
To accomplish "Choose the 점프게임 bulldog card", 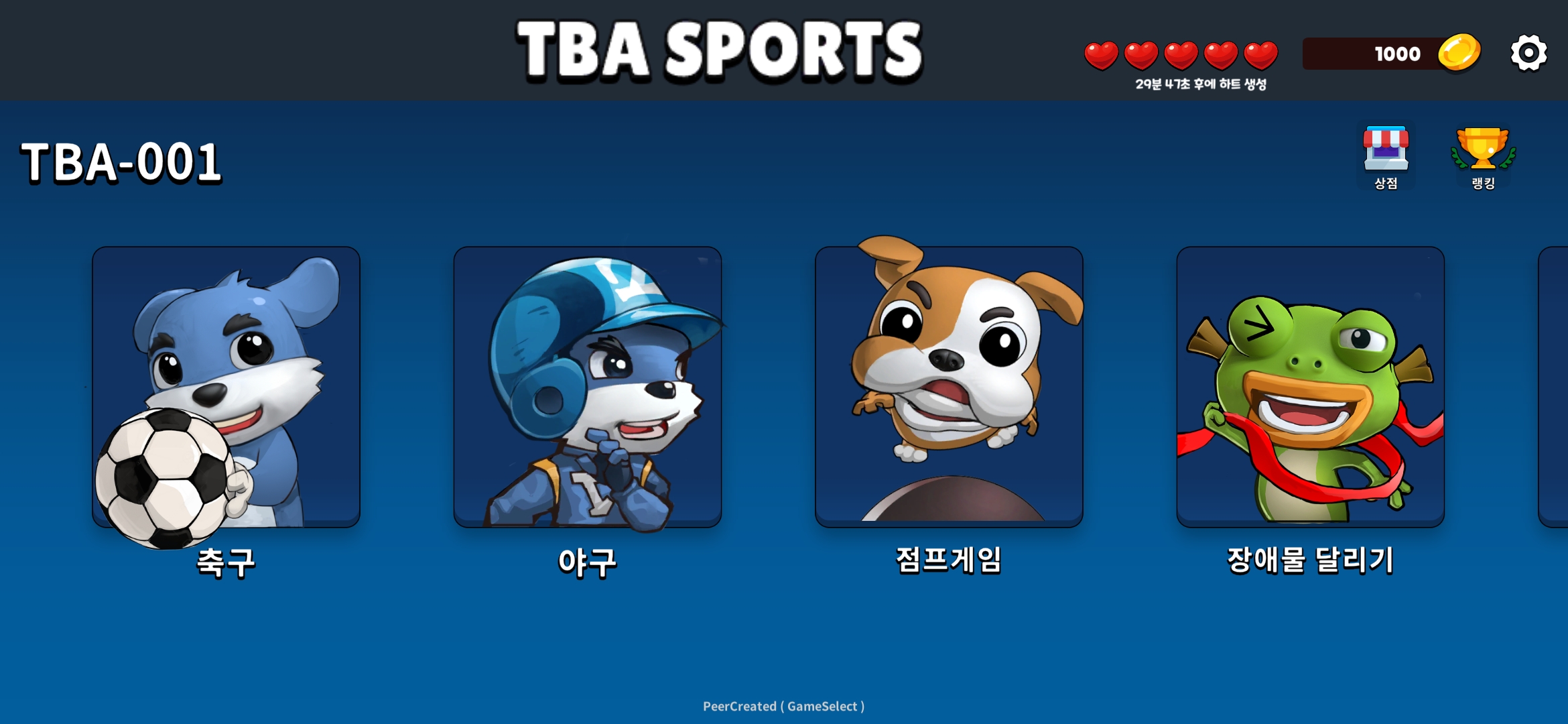I will click(949, 387).
